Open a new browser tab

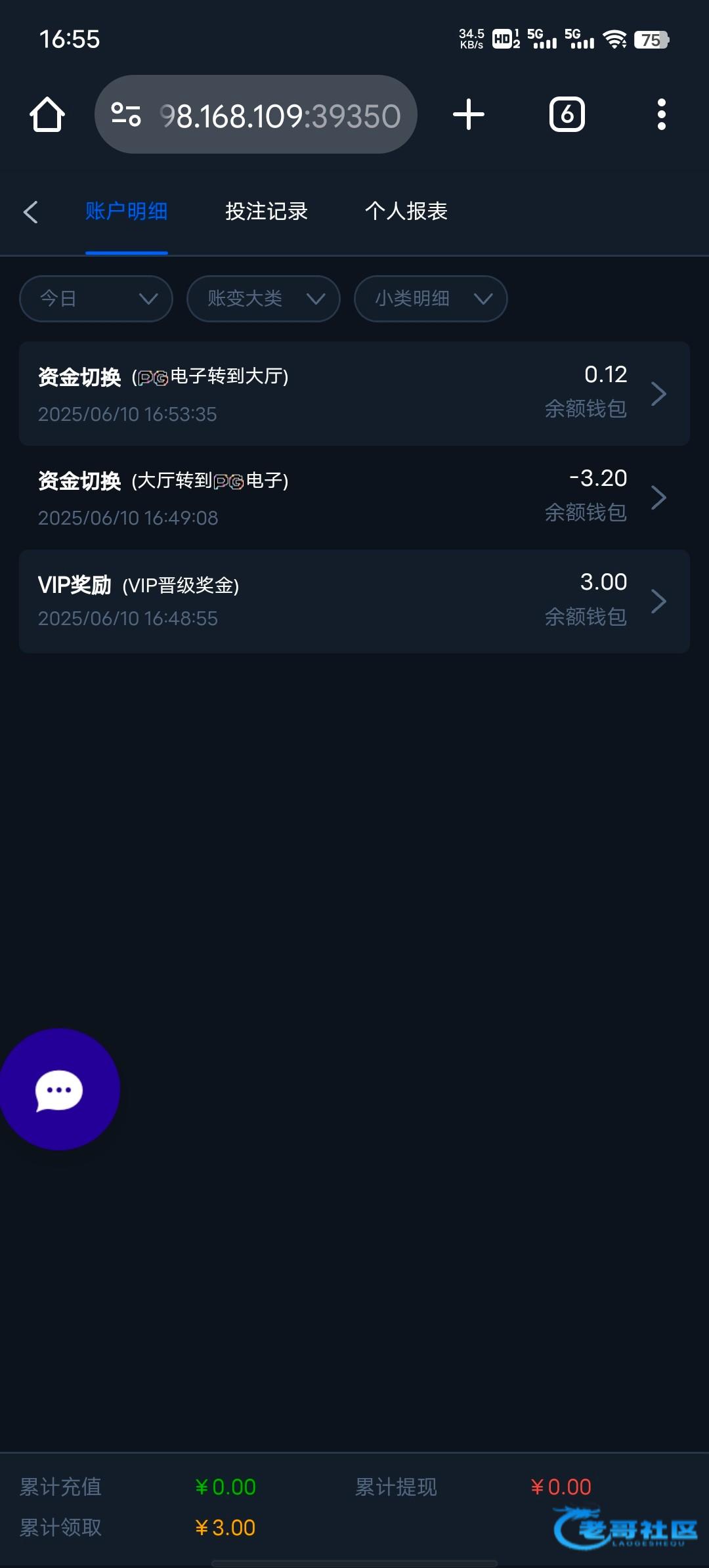click(469, 115)
